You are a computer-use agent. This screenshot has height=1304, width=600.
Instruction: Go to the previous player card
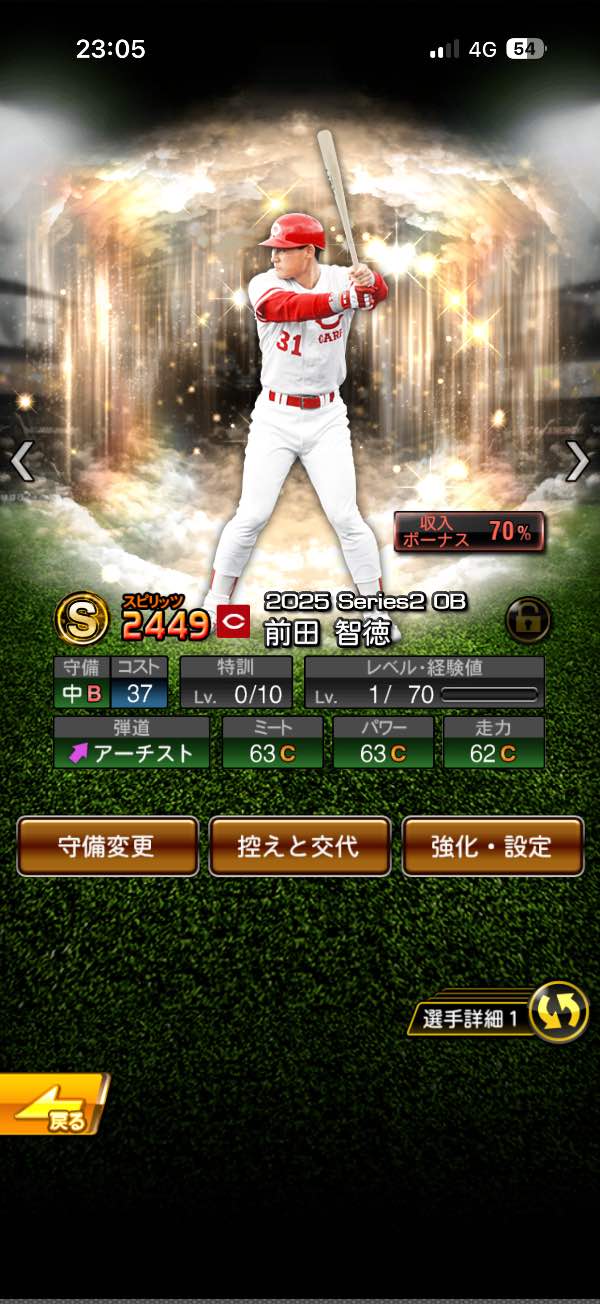[x=22, y=461]
